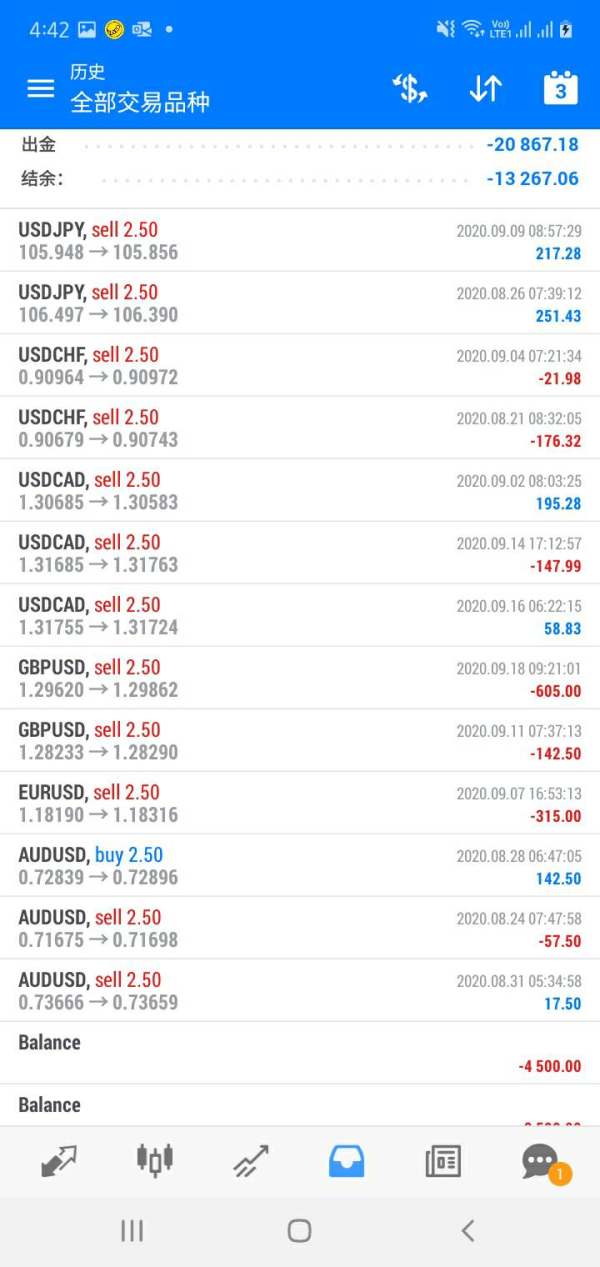Open the AUDUSD buy 2.50 trade
The width and height of the screenshot is (600, 1267).
click(300, 866)
